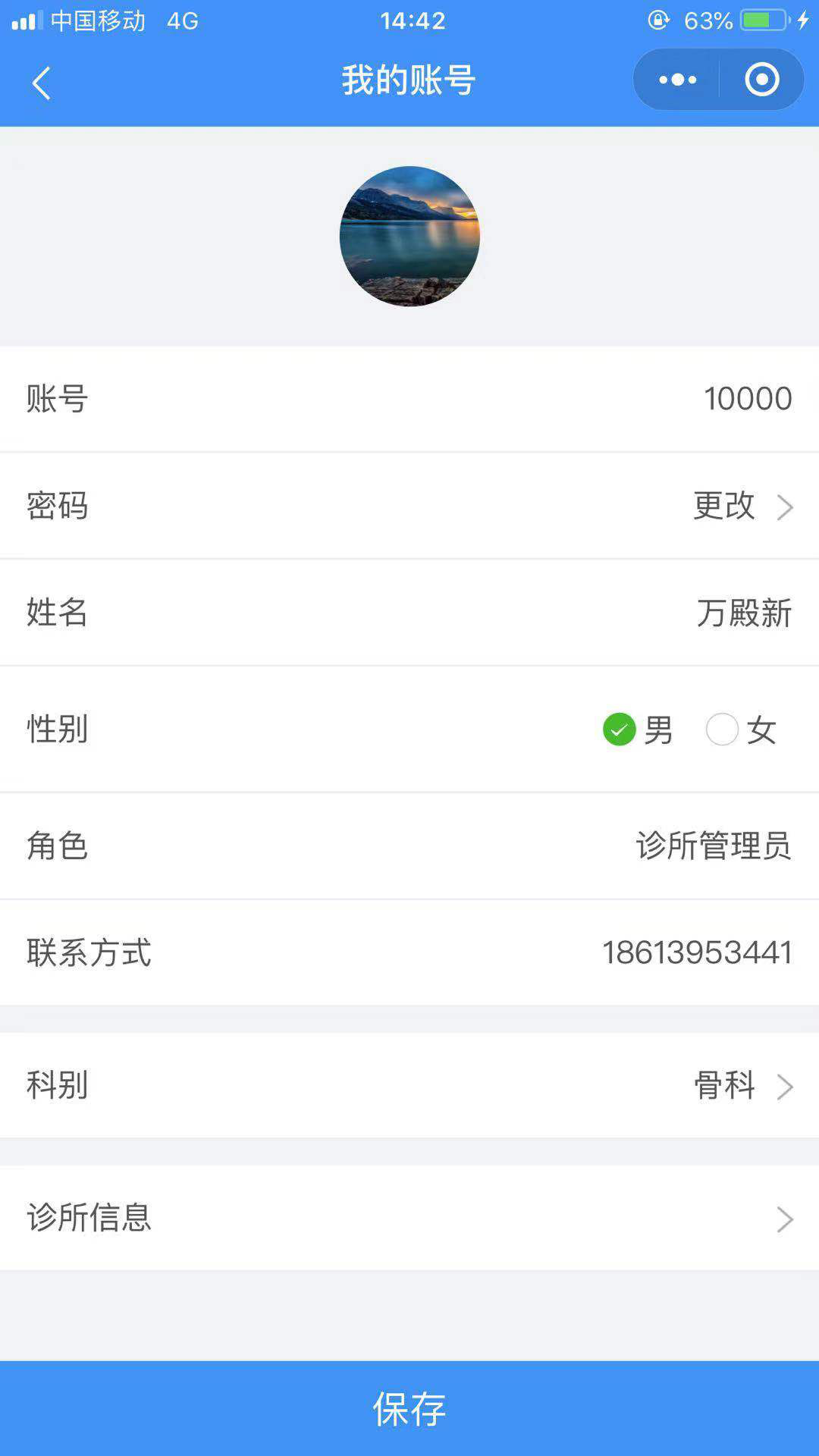Viewport: 819px width, 1456px height.
Task: Tap the profile avatar photo
Action: coord(409,236)
